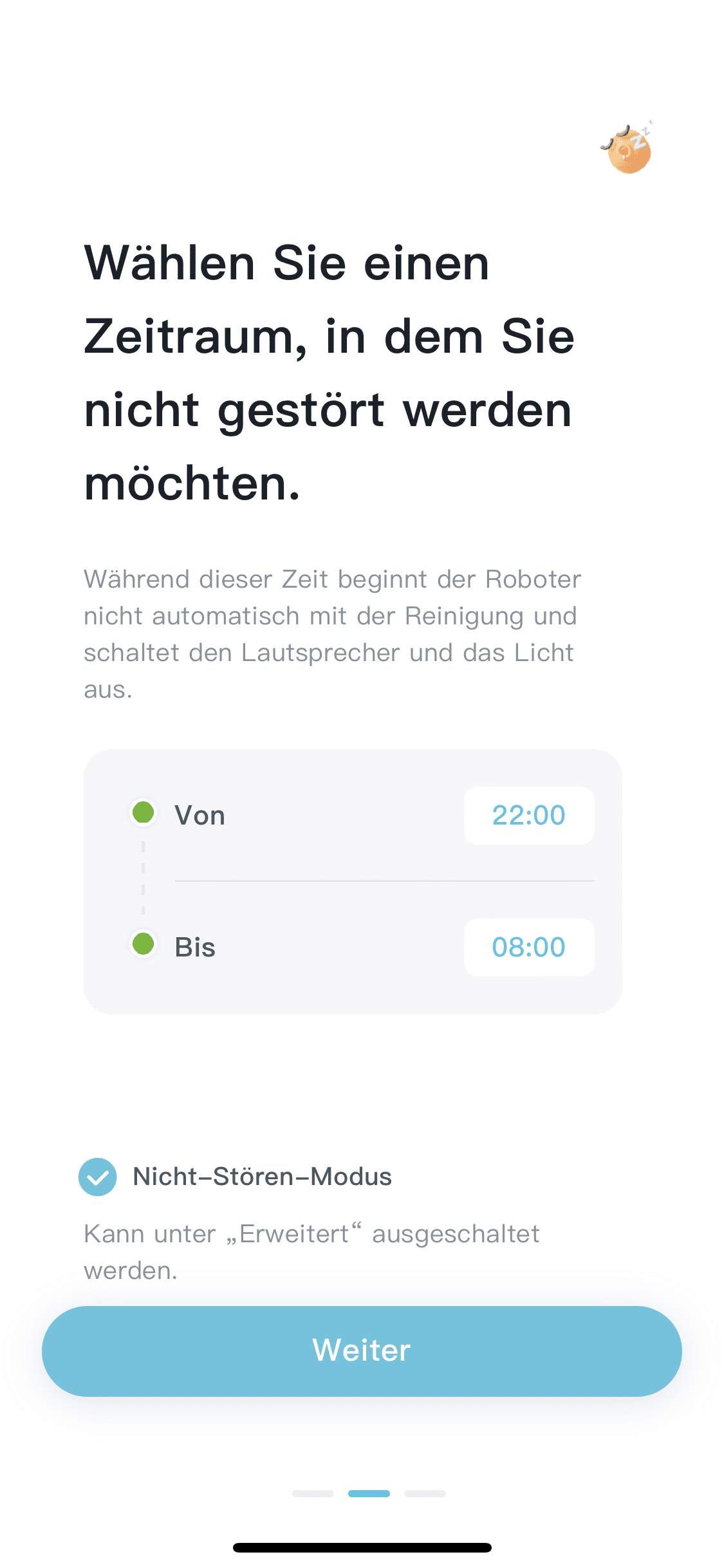
Task: Change the Bis end time 08:00
Action: [x=528, y=947]
